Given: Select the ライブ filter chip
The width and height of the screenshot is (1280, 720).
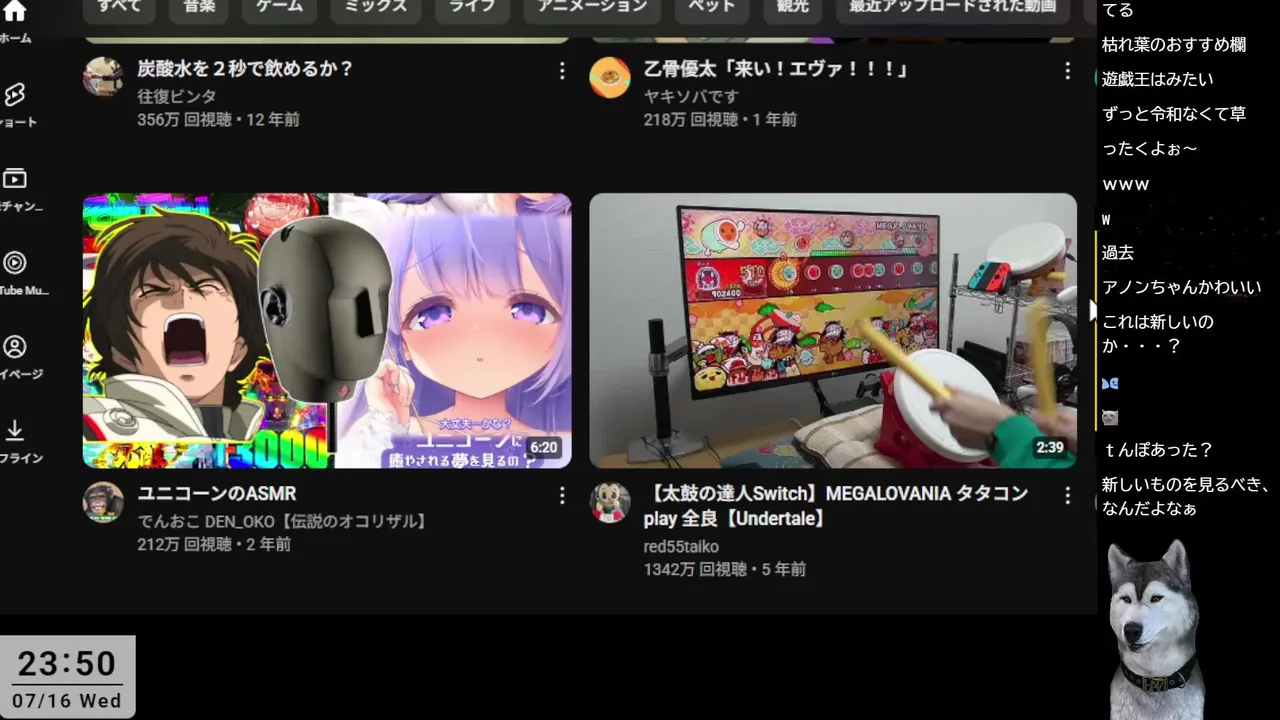Looking at the screenshot, I should tap(470, 6).
